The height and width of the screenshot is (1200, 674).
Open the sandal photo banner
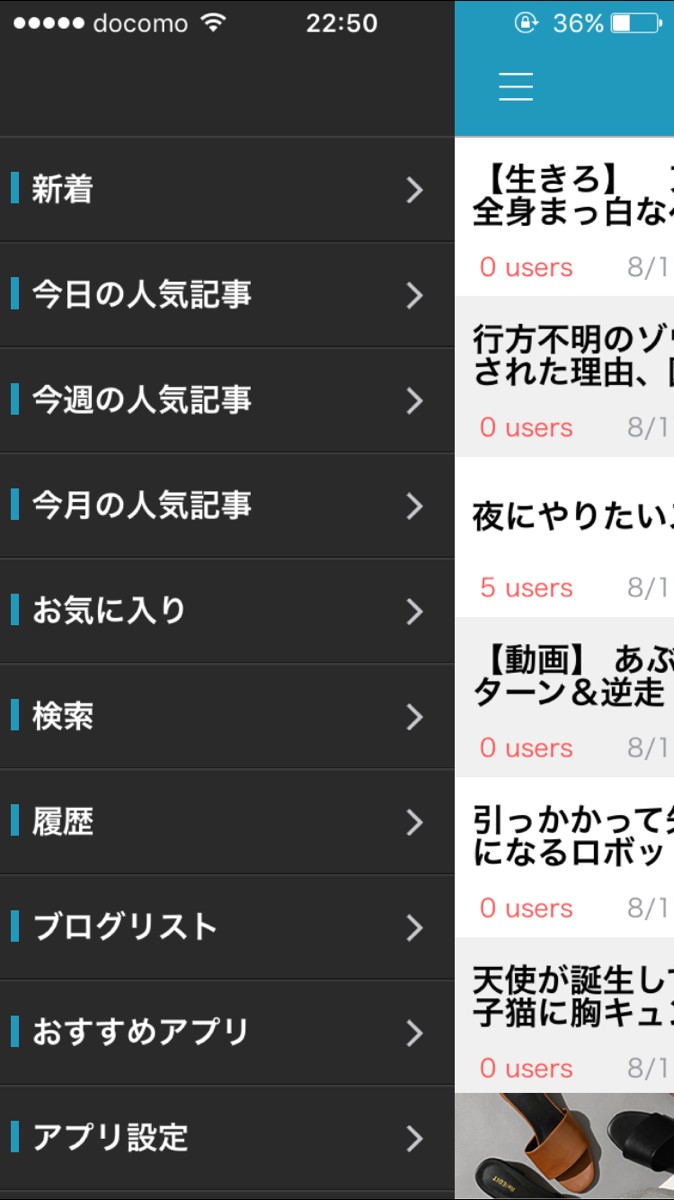[x=565, y=1145]
